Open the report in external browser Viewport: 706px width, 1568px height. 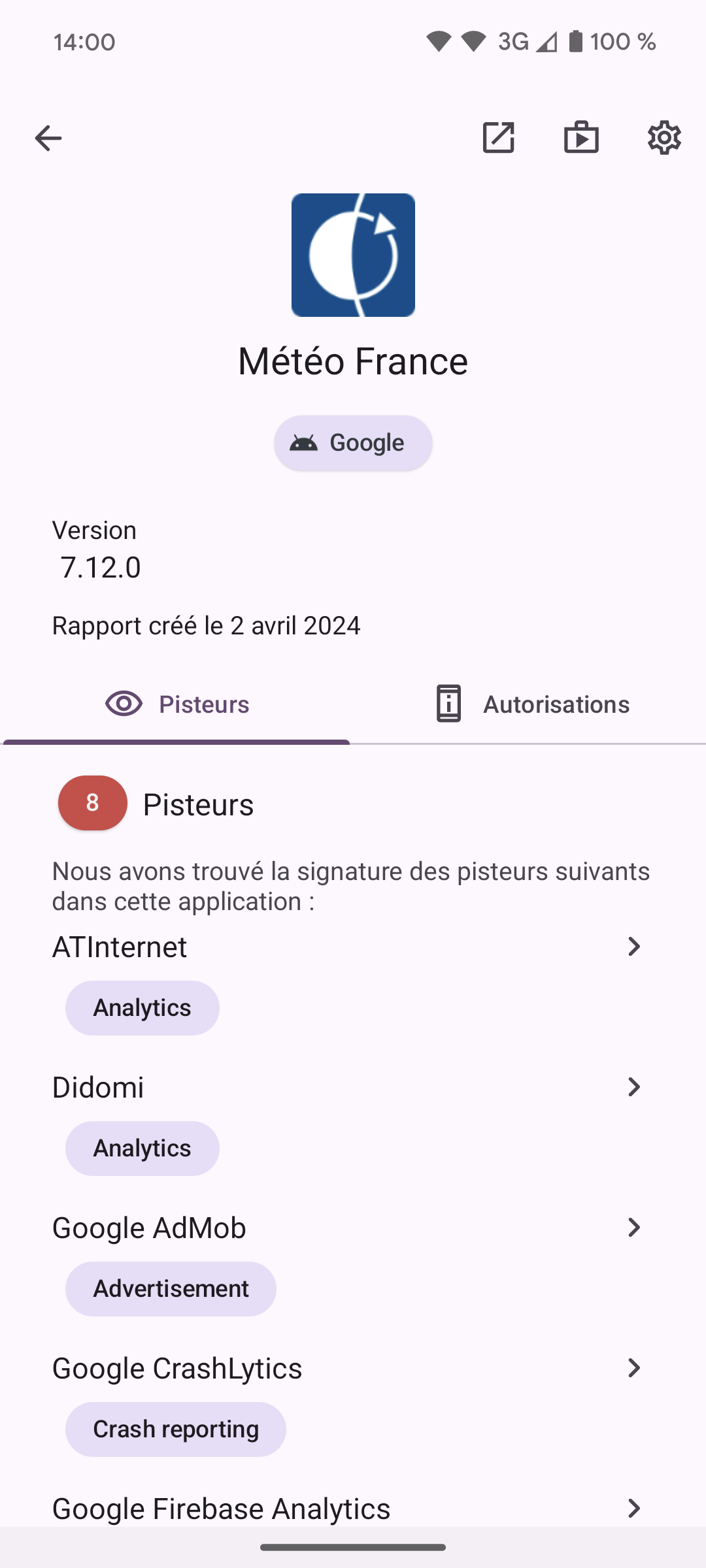(499, 138)
